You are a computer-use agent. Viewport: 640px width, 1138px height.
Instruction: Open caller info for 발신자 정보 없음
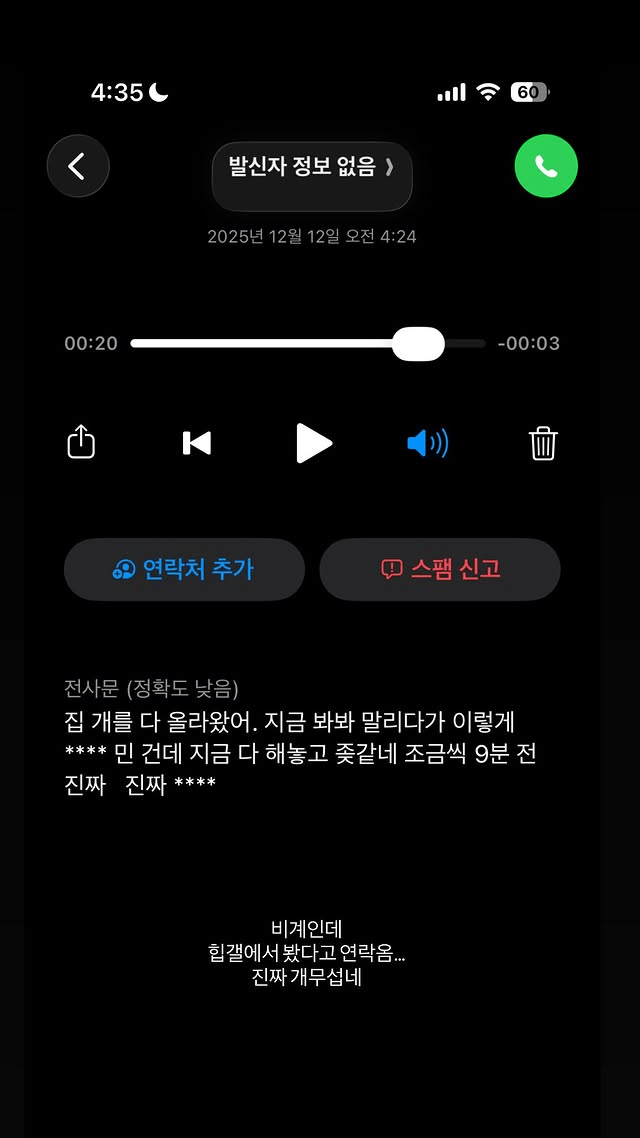312,168
